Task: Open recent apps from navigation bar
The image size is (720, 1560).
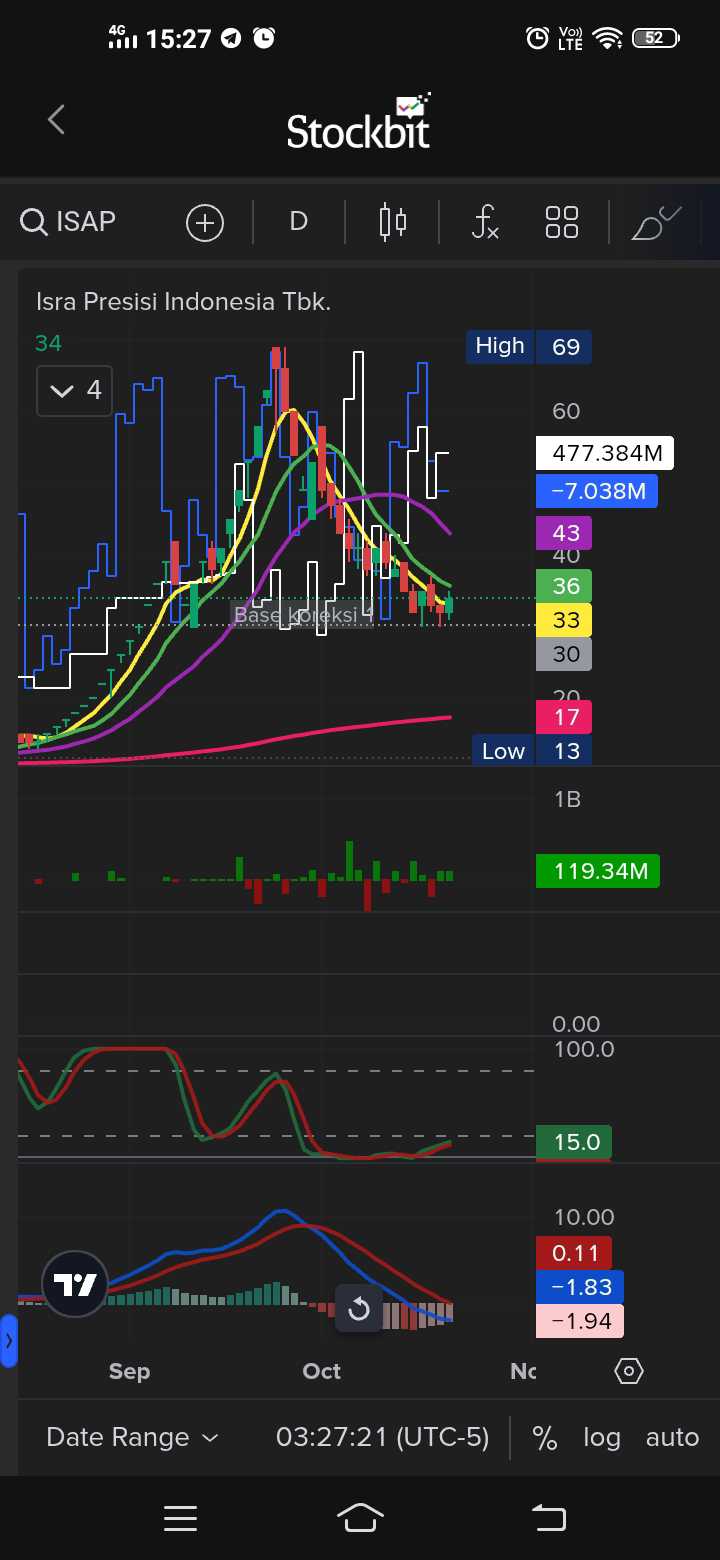Action: (x=180, y=1518)
